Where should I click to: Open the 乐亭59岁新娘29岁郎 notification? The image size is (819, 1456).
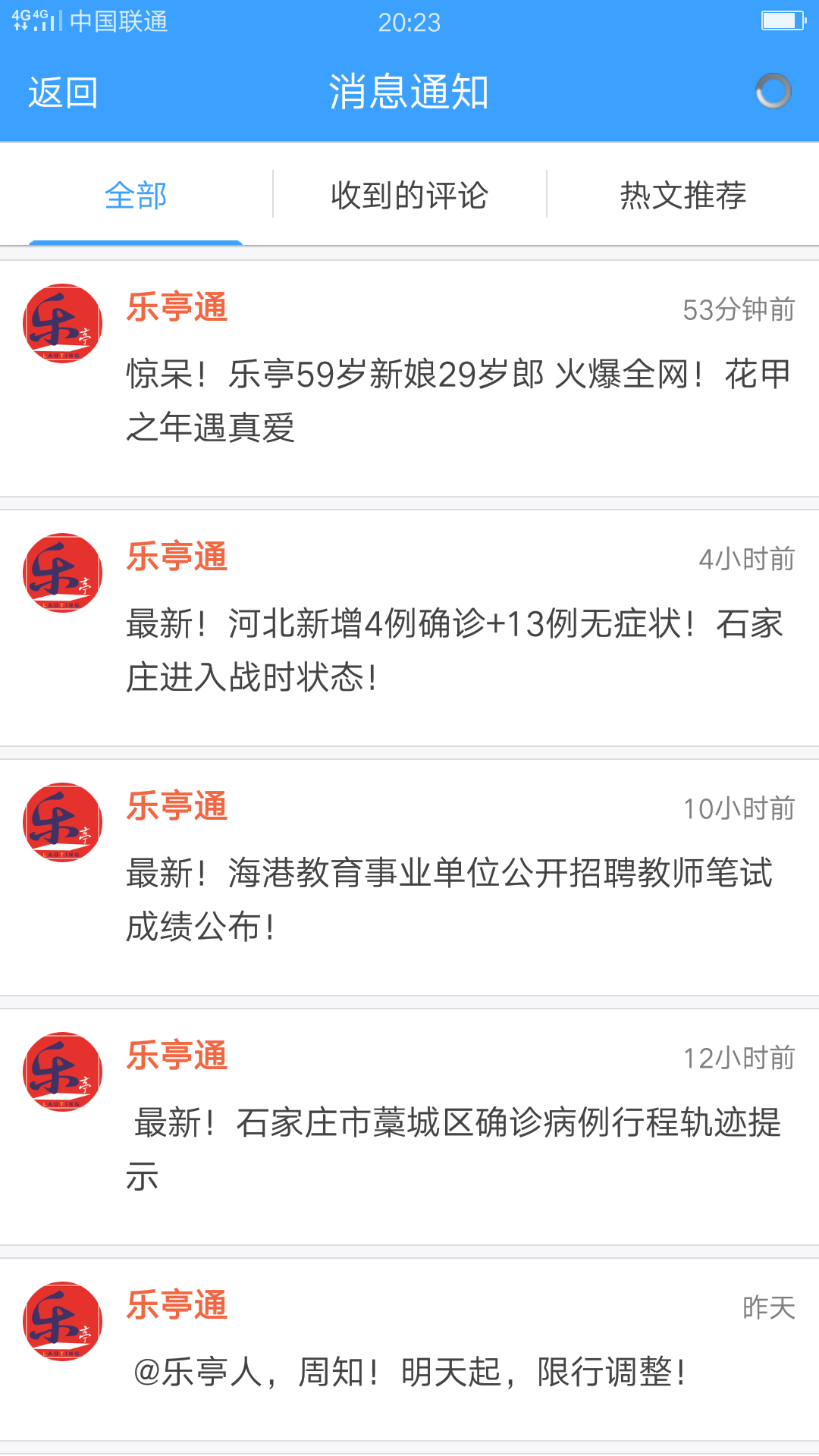pos(409,378)
